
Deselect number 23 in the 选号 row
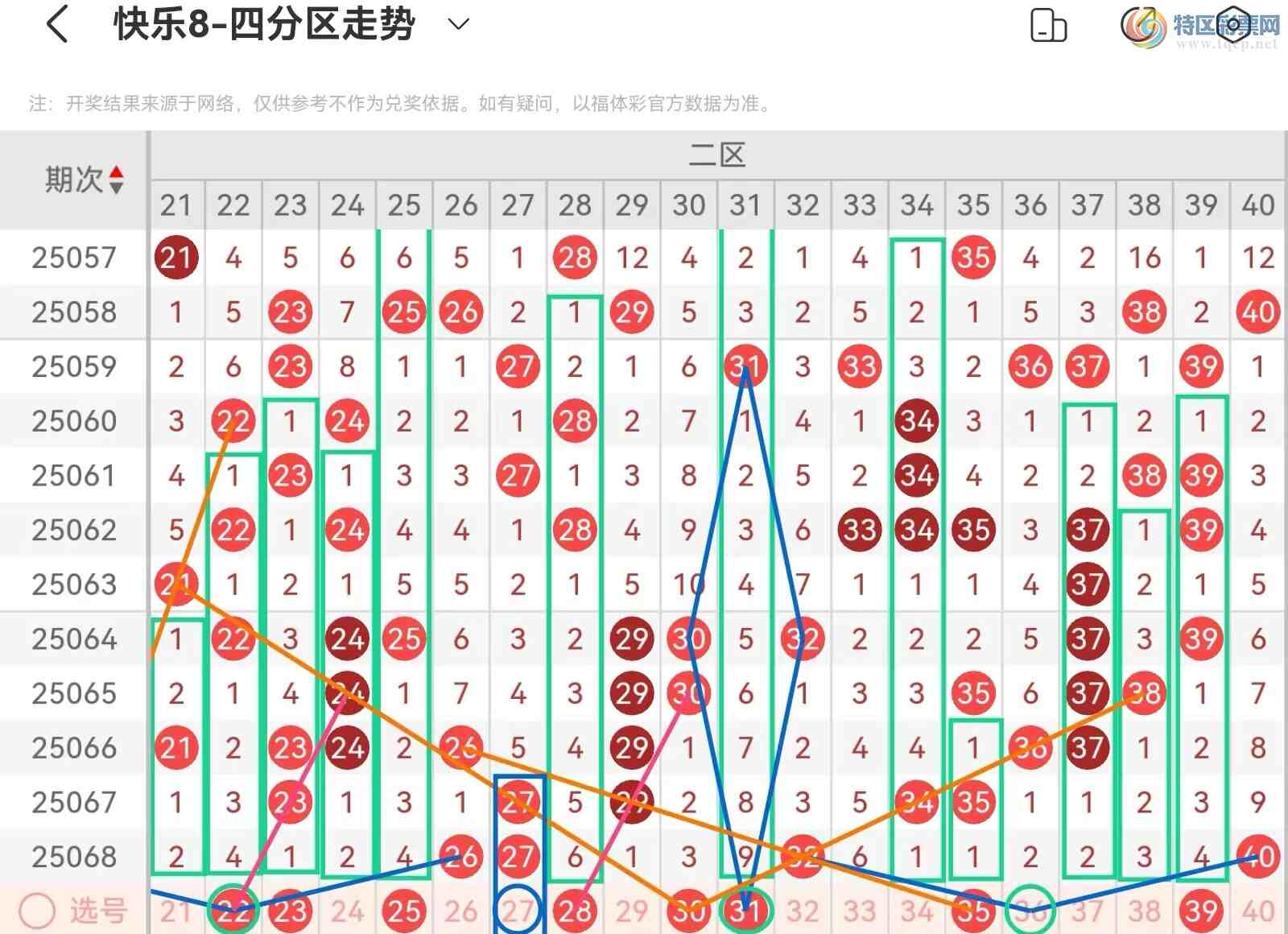pos(290,911)
